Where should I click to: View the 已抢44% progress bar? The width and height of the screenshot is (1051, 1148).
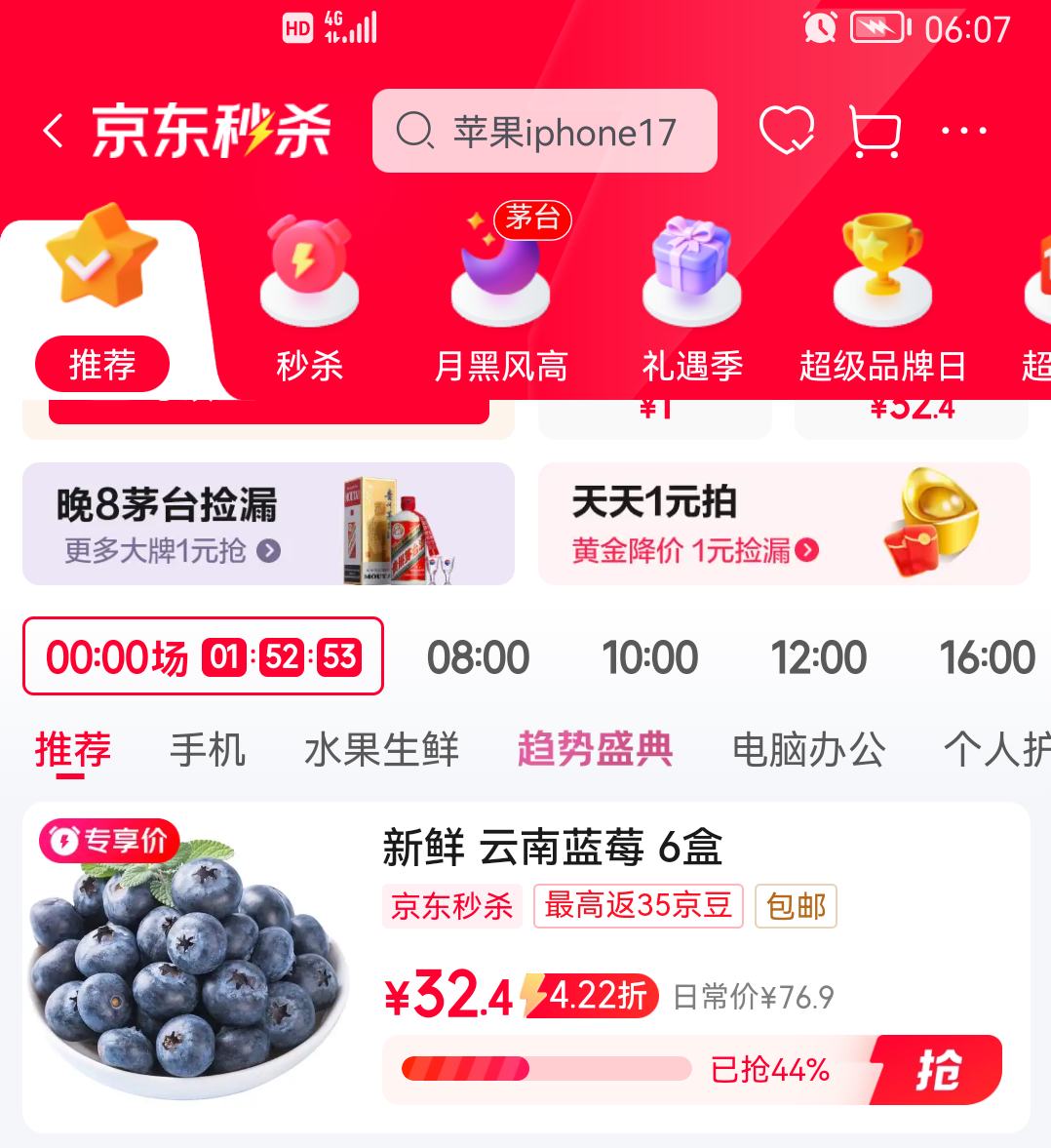coord(546,1069)
